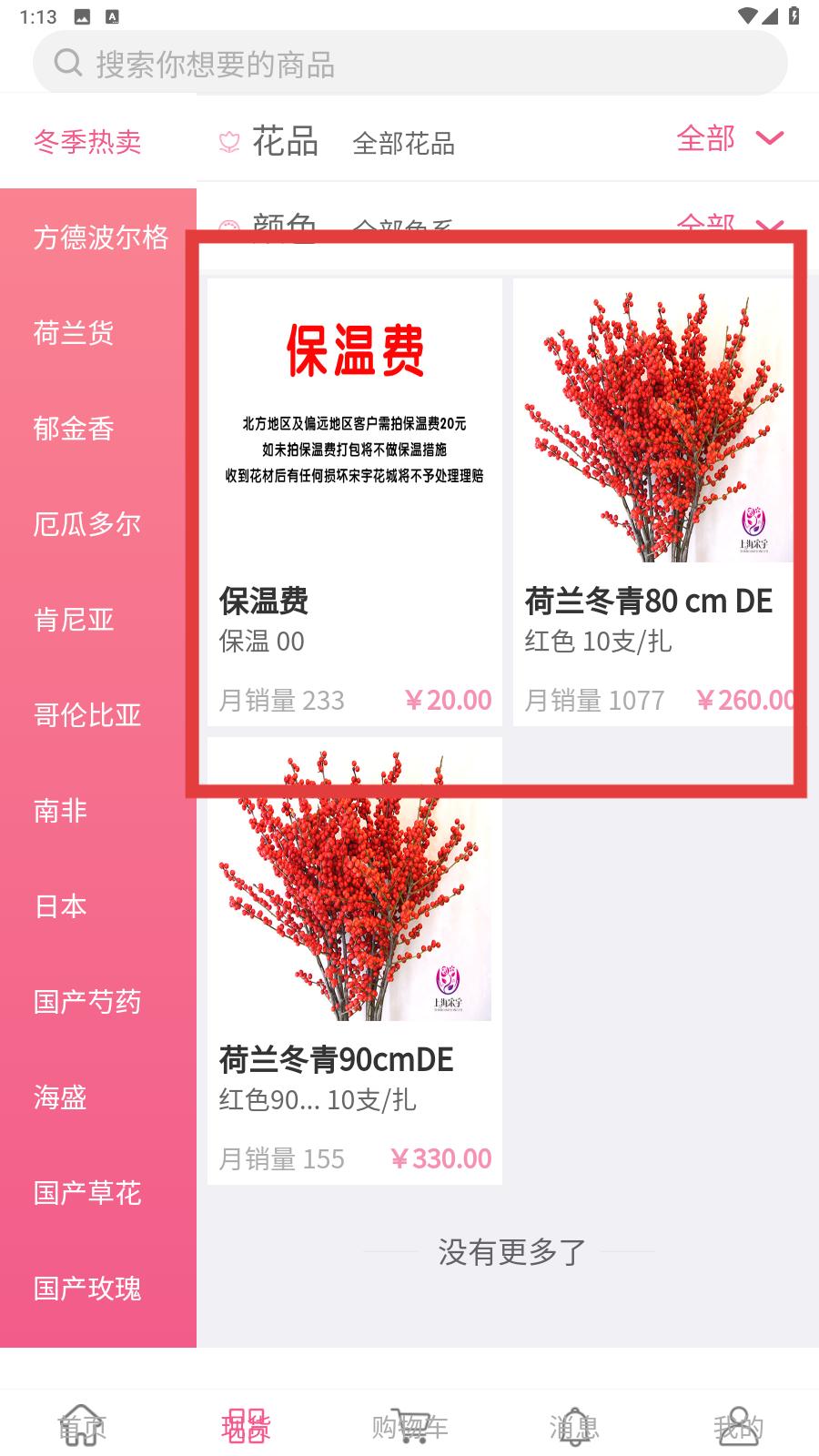Open the 国产玫瑰 category
The image size is (819, 1456).
pyautogui.click(x=87, y=1289)
